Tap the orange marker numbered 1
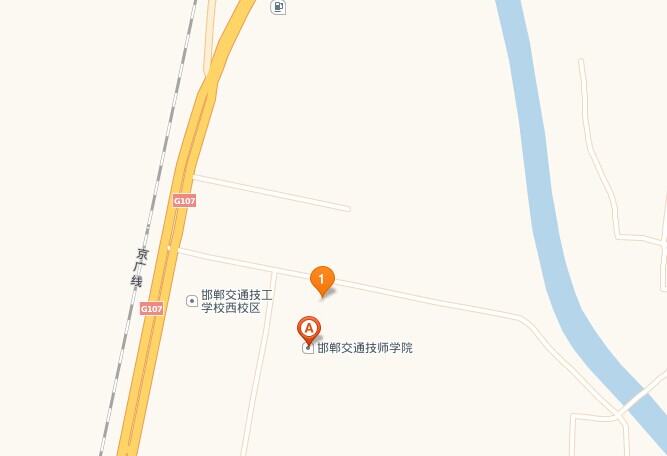Viewport: 667px width, 456px height. point(321,280)
